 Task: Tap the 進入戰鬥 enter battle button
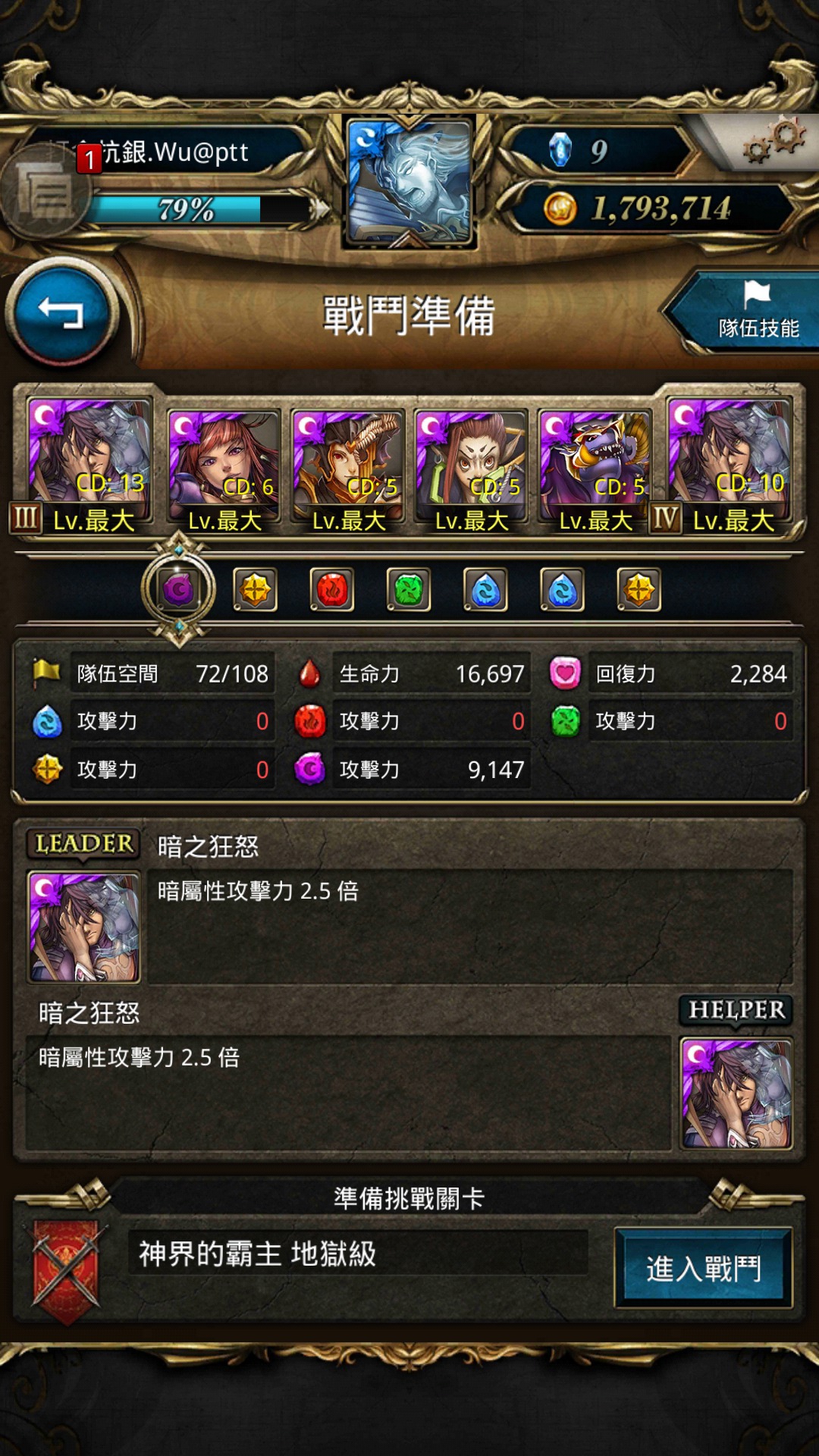[704, 1268]
